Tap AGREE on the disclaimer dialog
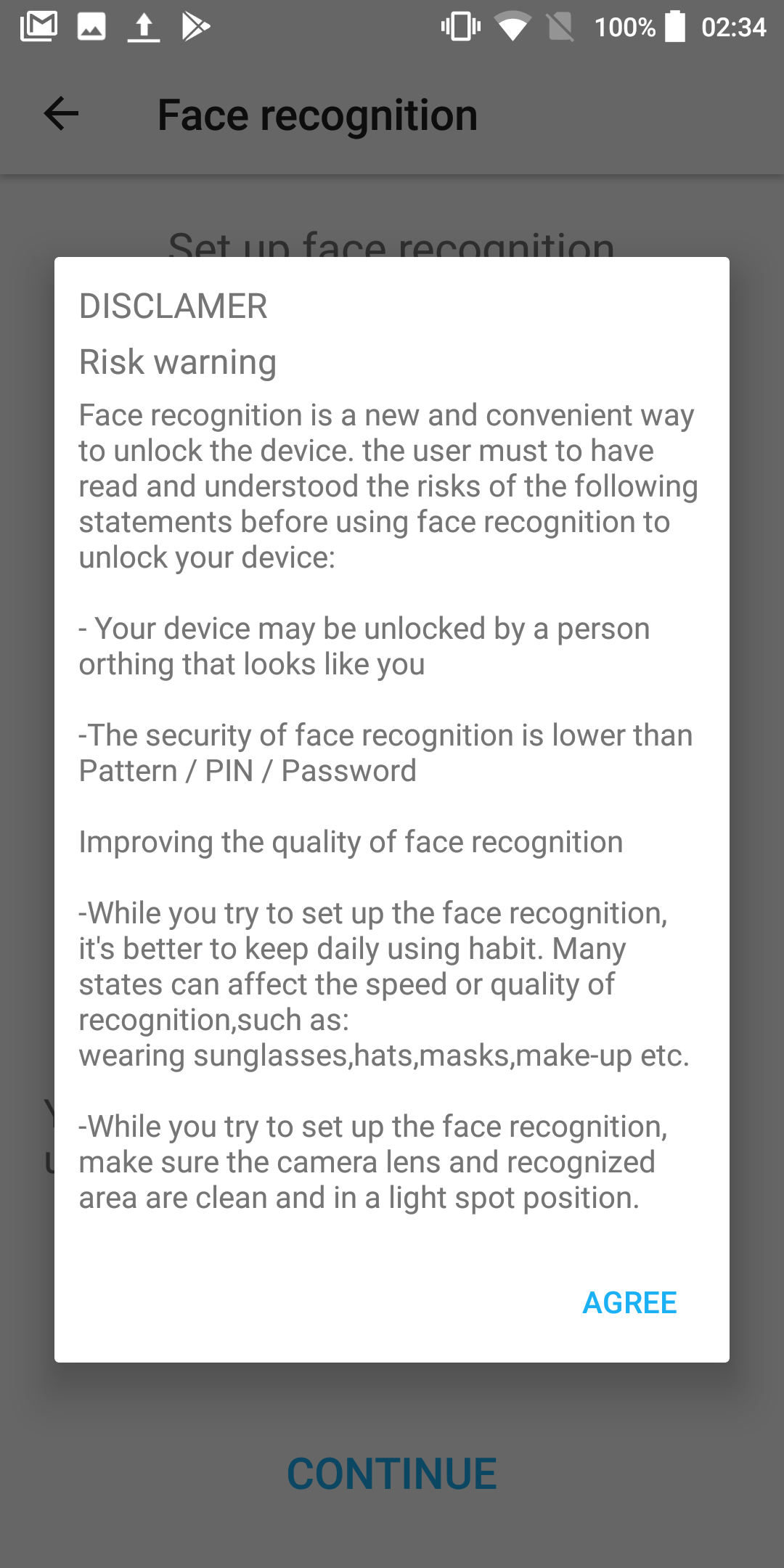The width and height of the screenshot is (784, 1568). [629, 1303]
